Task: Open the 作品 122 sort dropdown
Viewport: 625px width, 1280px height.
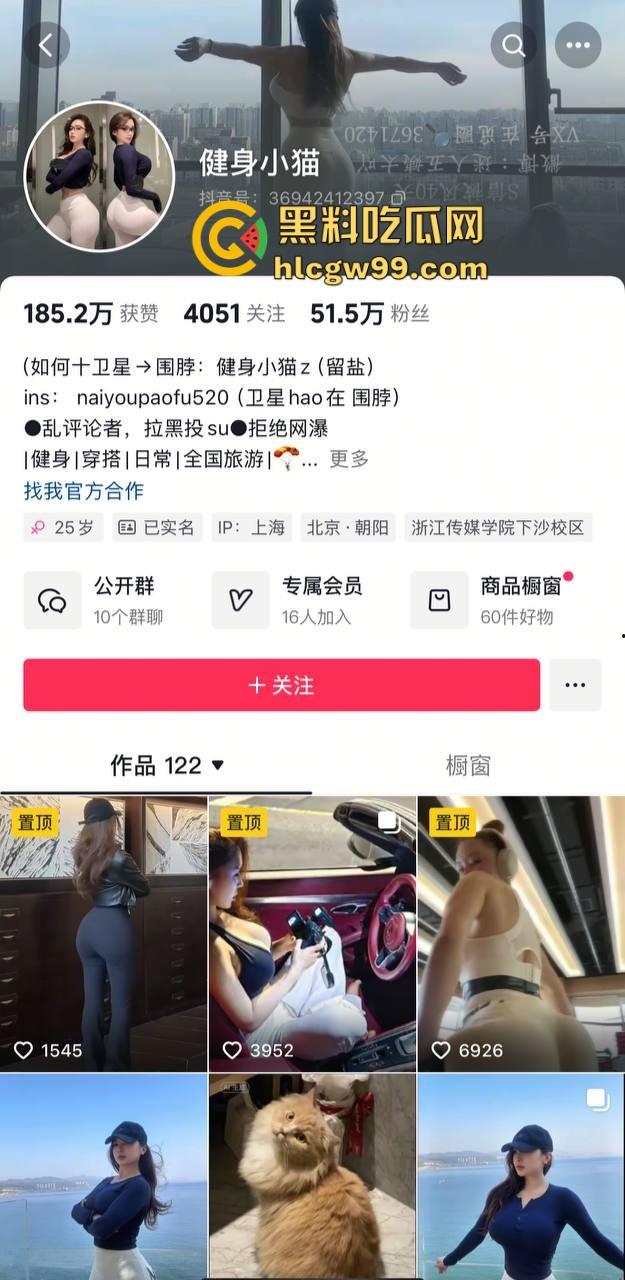Action: pos(167,766)
